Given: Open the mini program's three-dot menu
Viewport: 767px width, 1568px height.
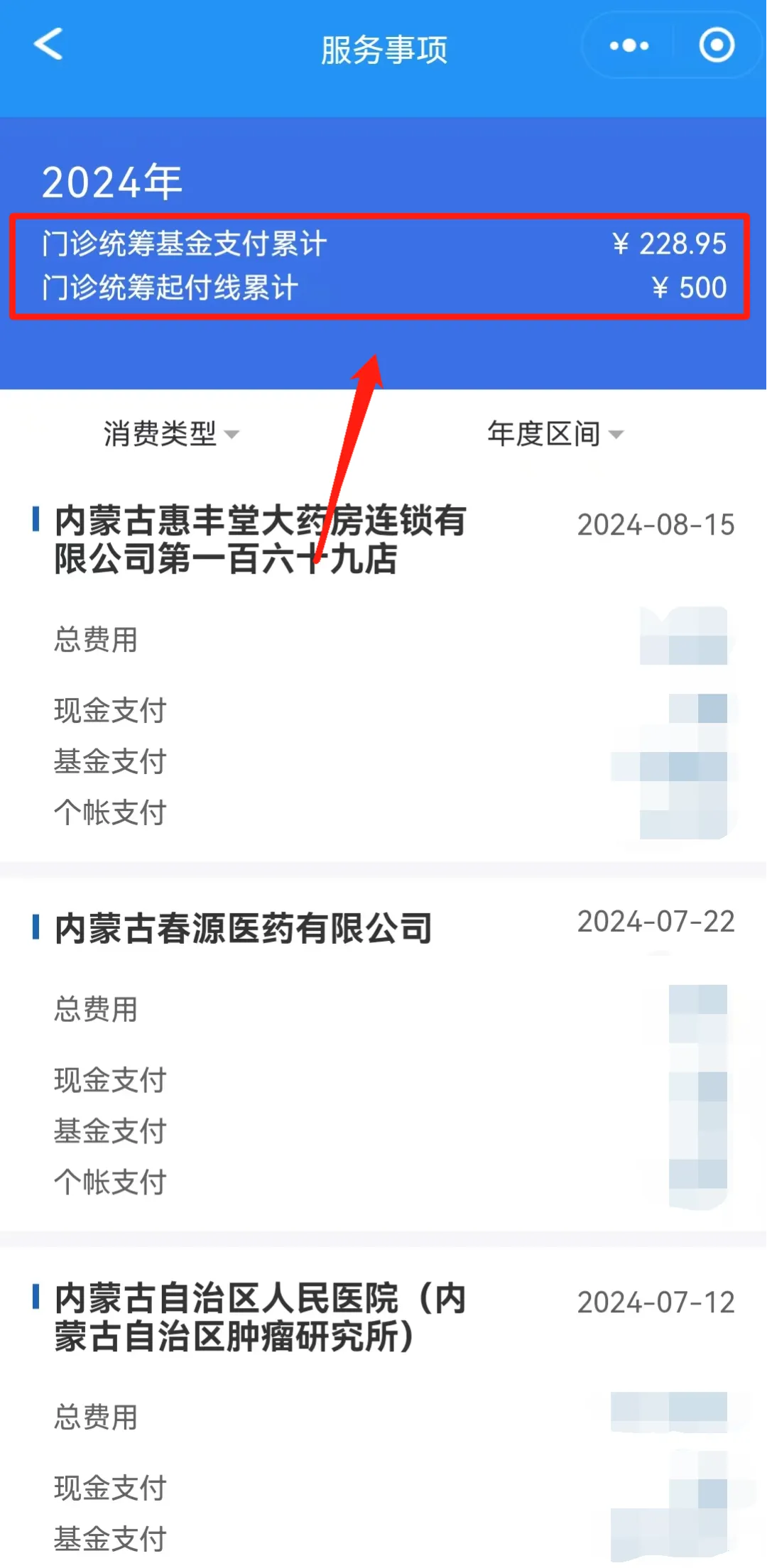Looking at the screenshot, I should [x=629, y=46].
